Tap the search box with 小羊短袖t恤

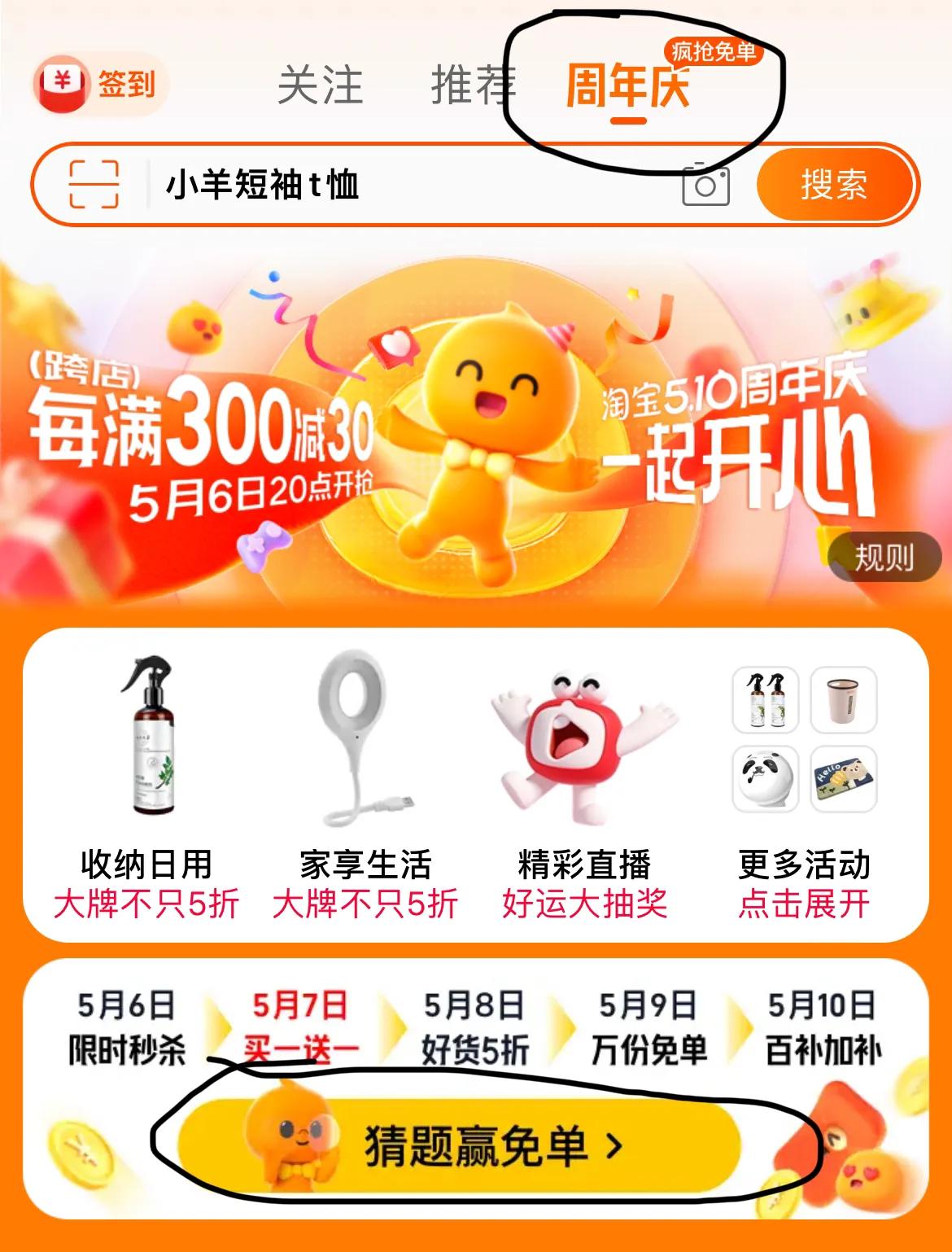tap(407, 185)
